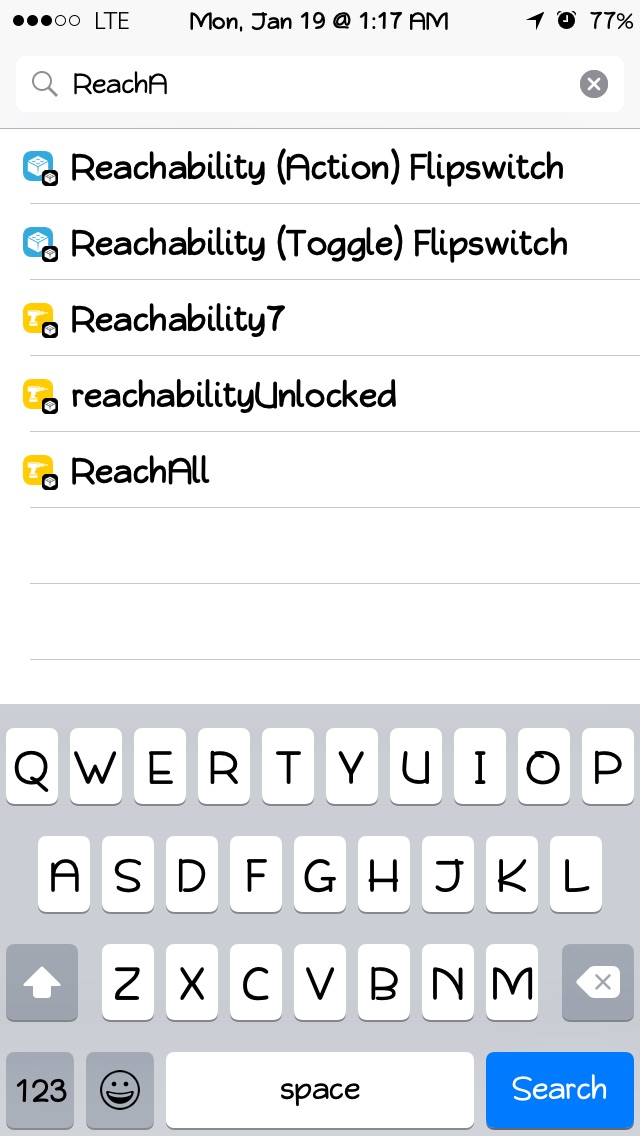Open the Reachability7 package
640x1136 pixels.
point(320,319)
